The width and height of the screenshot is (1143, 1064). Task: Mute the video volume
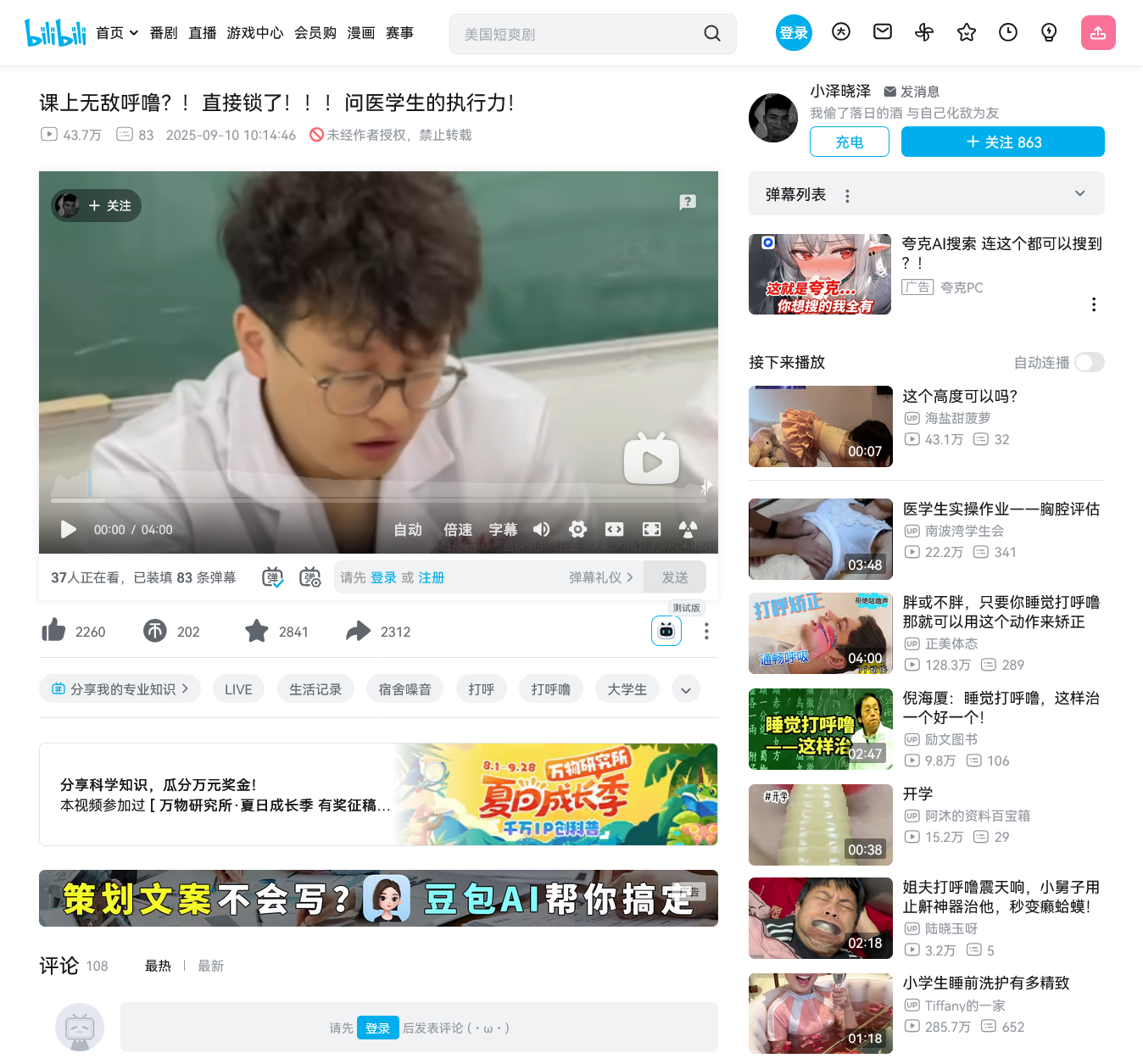[541, 530]
